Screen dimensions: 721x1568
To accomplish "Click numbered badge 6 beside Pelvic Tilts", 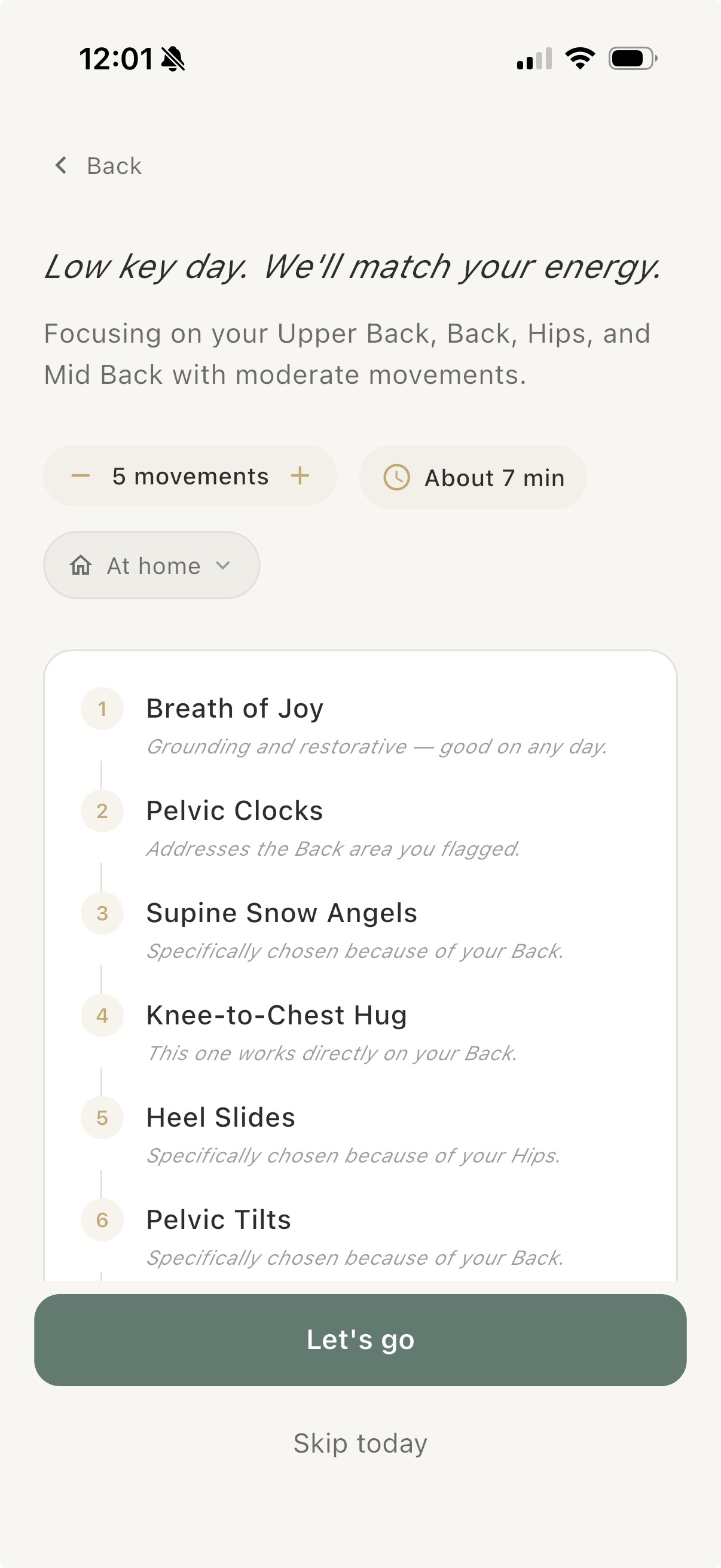I will click(102, 1220).
